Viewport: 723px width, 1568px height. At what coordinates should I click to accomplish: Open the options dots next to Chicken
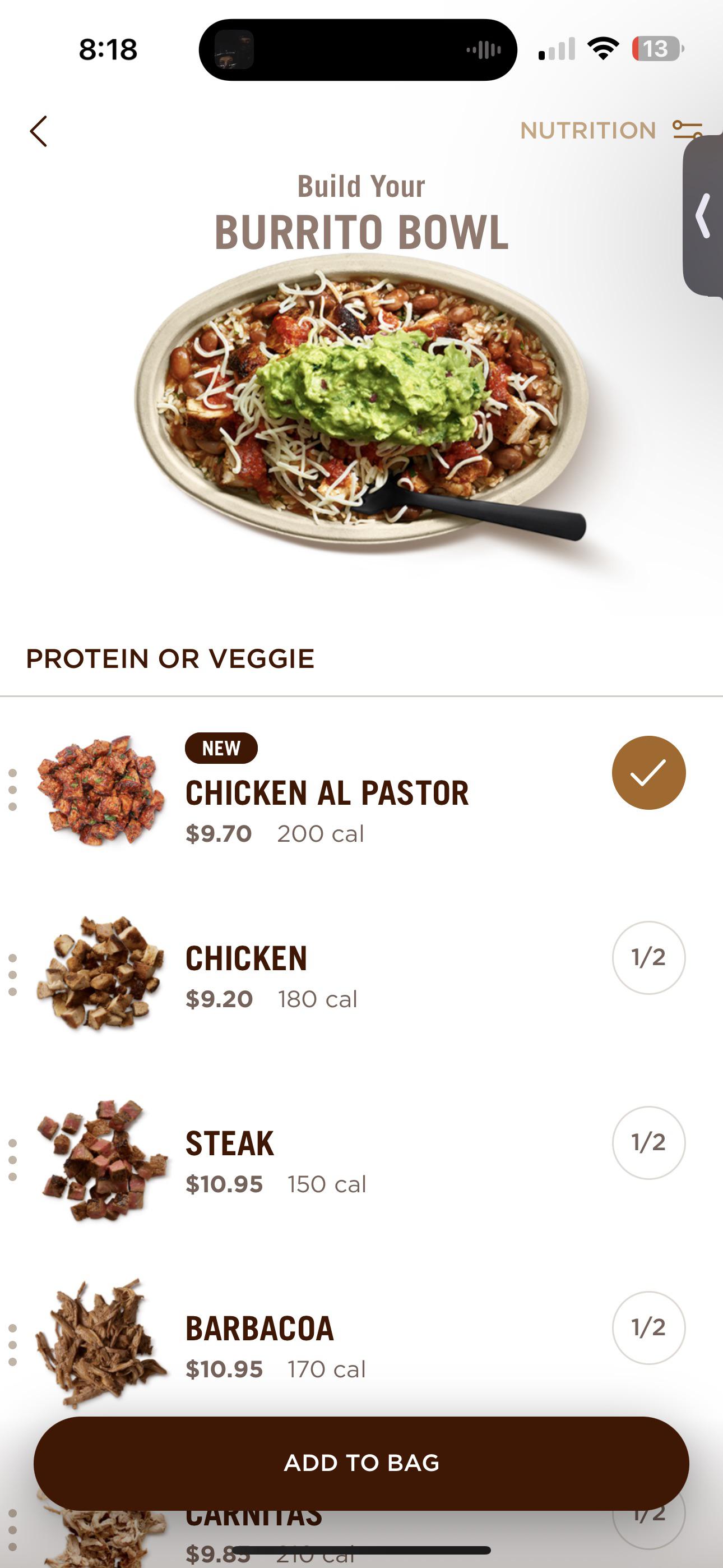[13, 974]
